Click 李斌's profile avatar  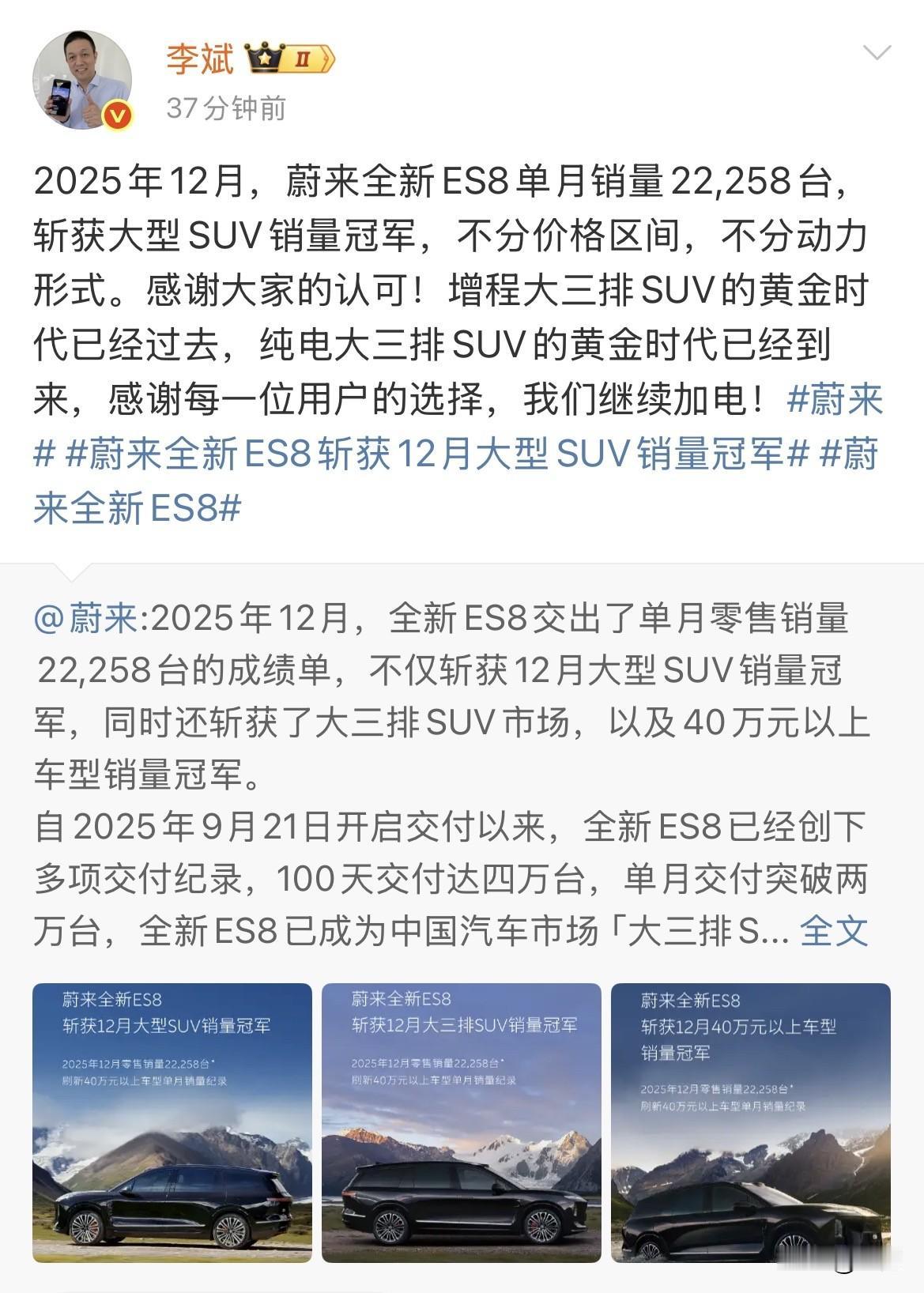(79, 75)
